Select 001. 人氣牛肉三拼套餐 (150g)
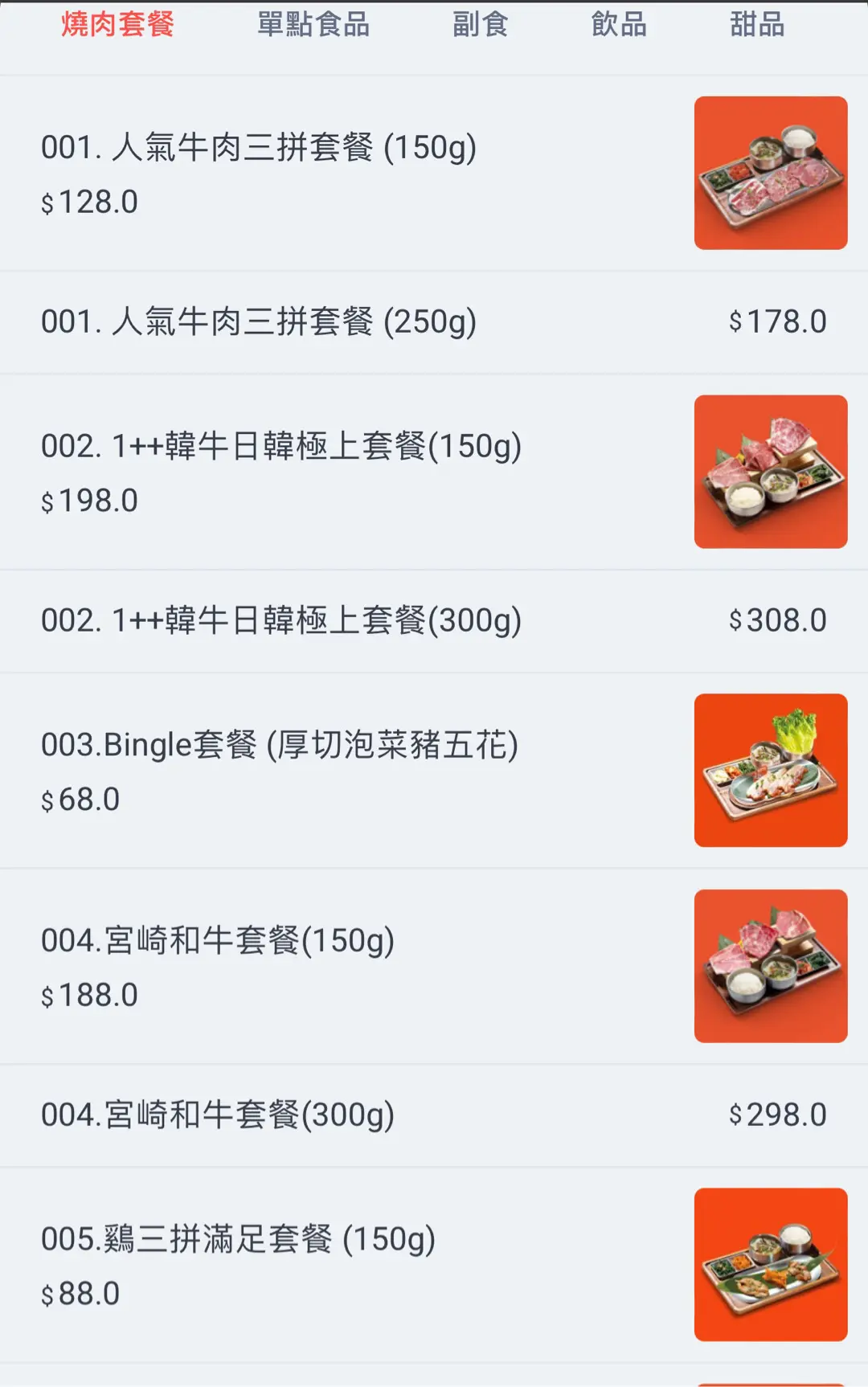The height and width of the screenshot is (1387, 868). (259, 149)
